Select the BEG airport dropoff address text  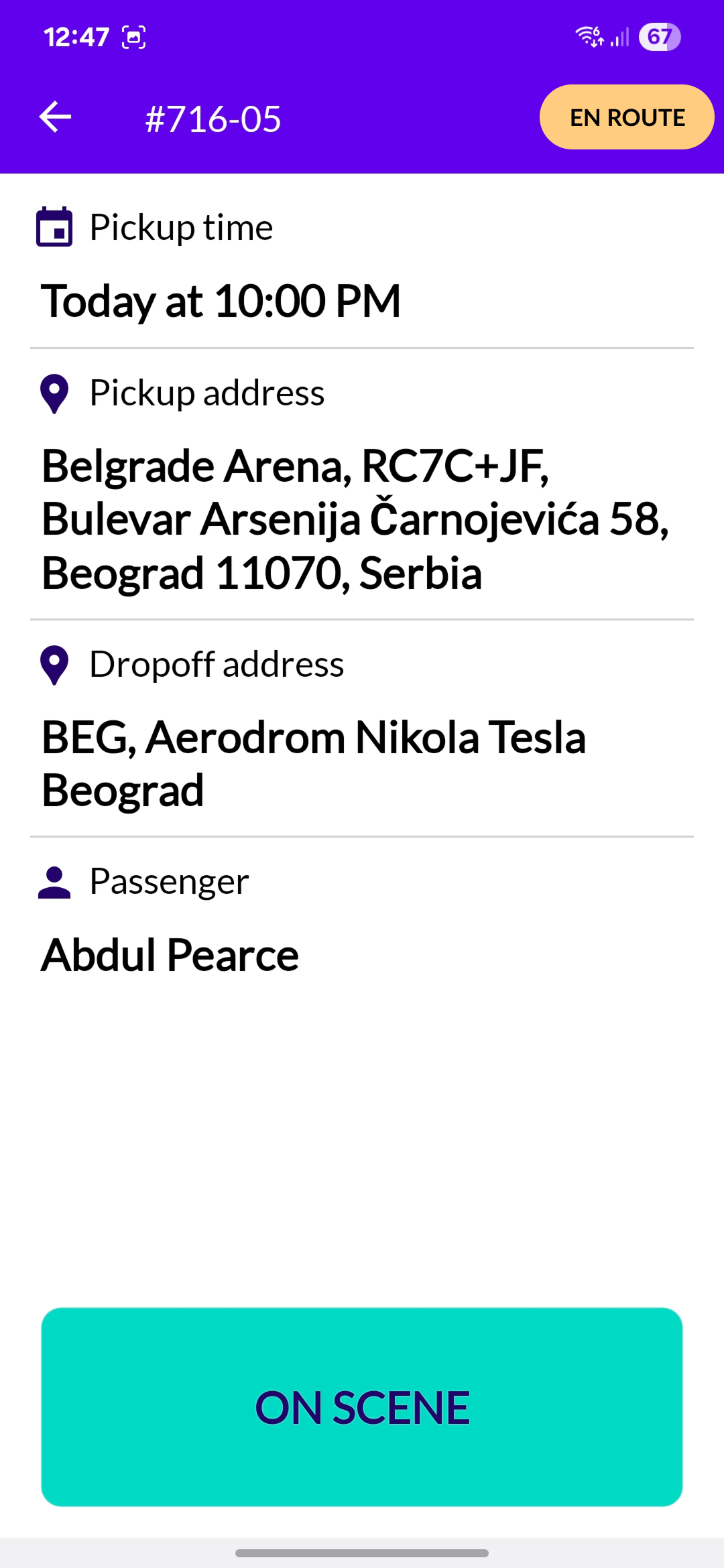click(315, 764)
